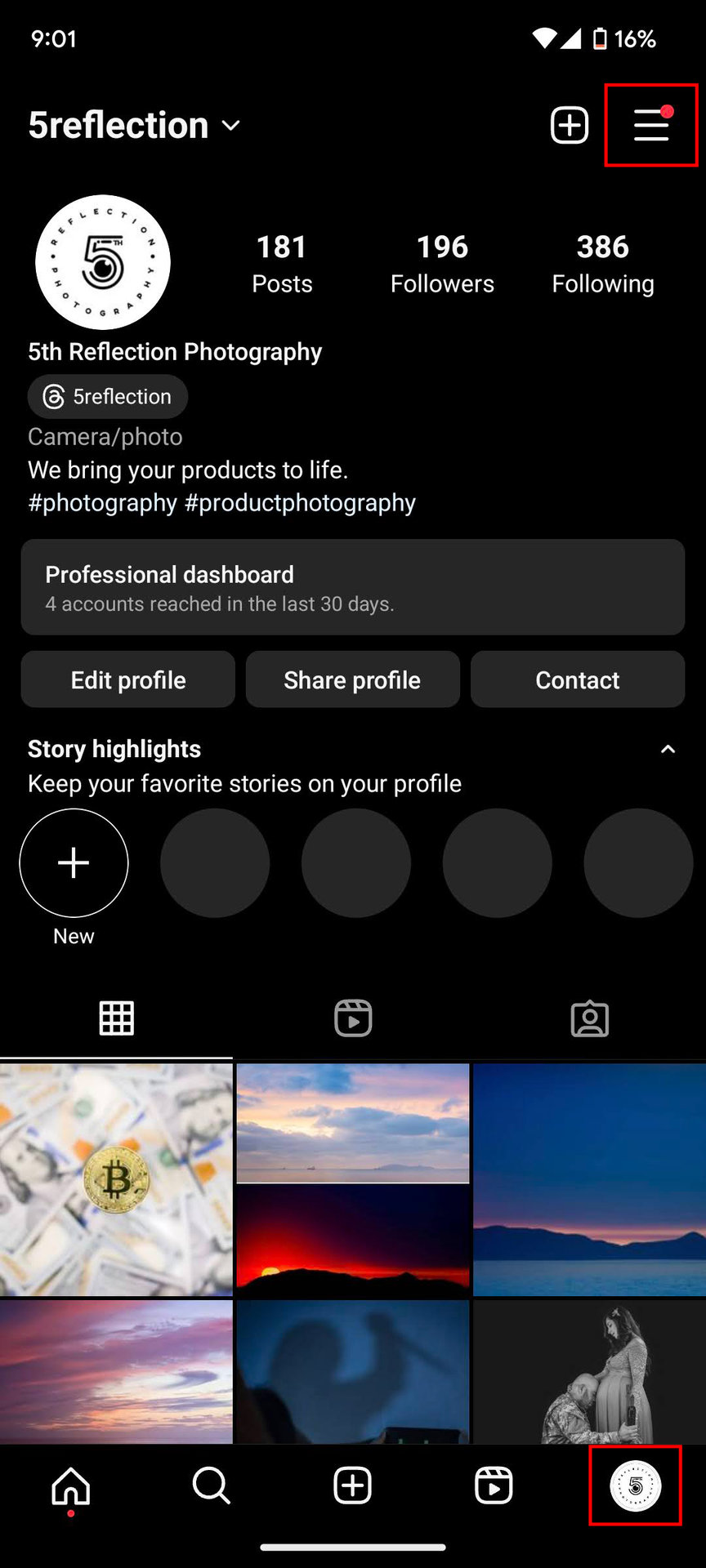Image resolution: width=706 pixels, height=1568 pixels.
Task: Open the Professional dashboard card
Action: click(x=353, y=587)
